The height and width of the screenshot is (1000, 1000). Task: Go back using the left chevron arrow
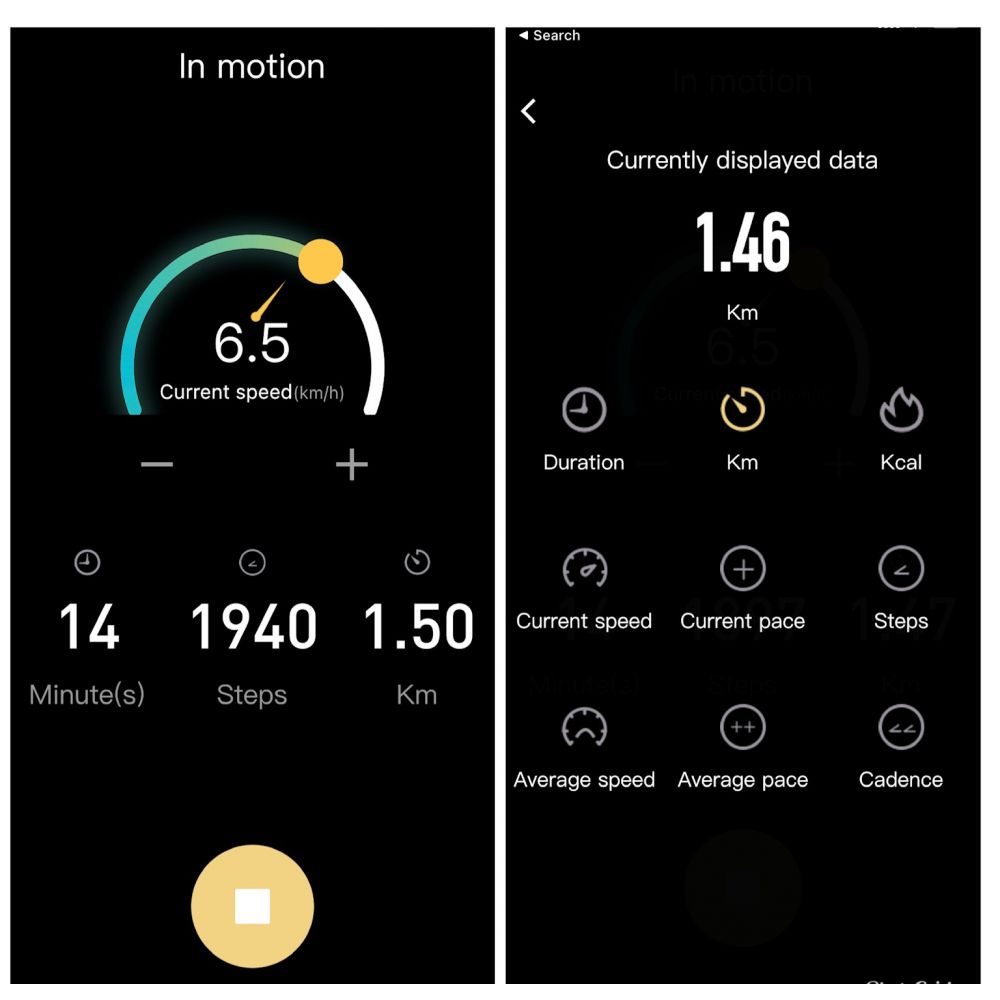tap(530, 111)
